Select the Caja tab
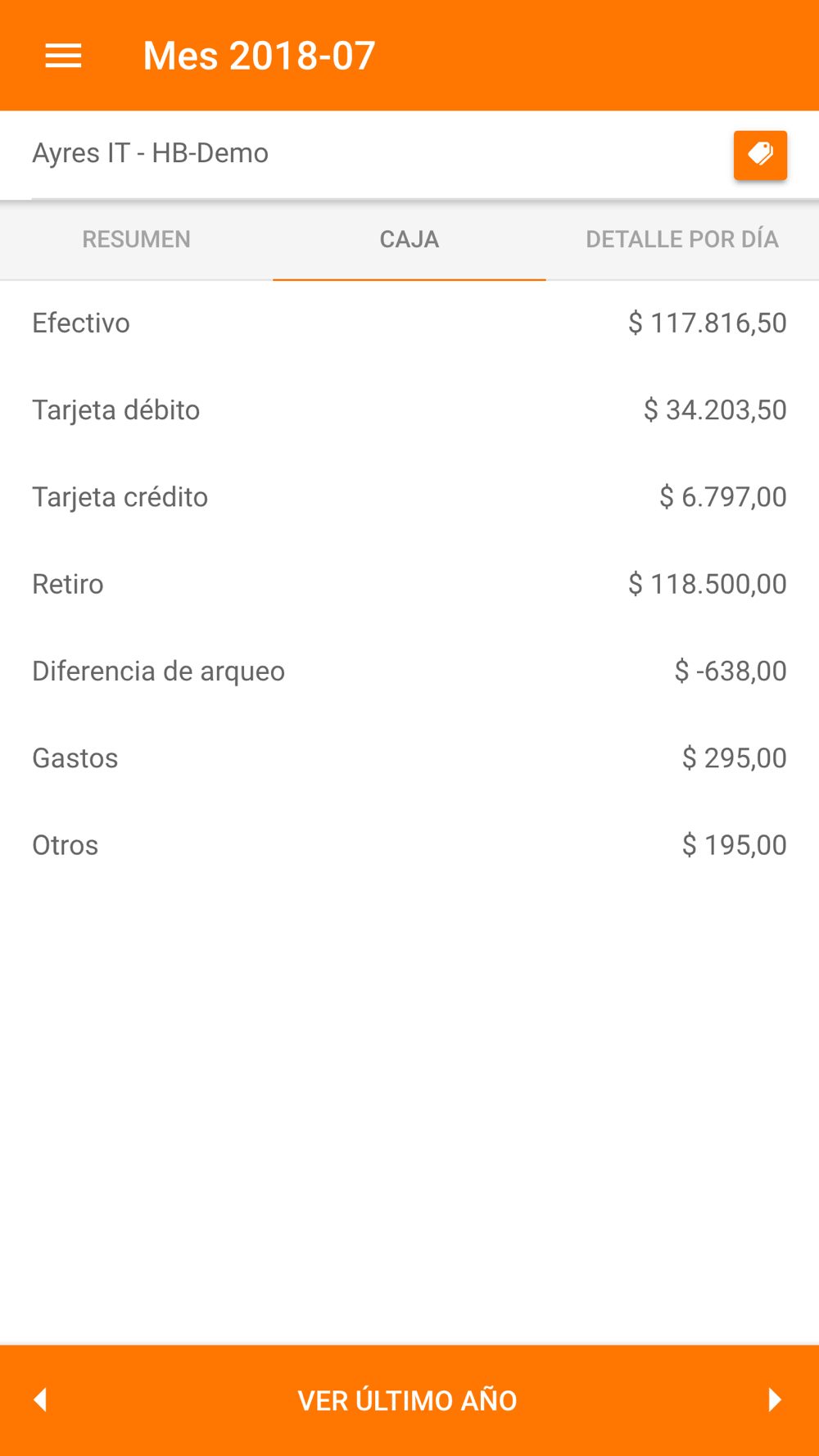Screen dimensions: 819x1456 tap(409, 239)
